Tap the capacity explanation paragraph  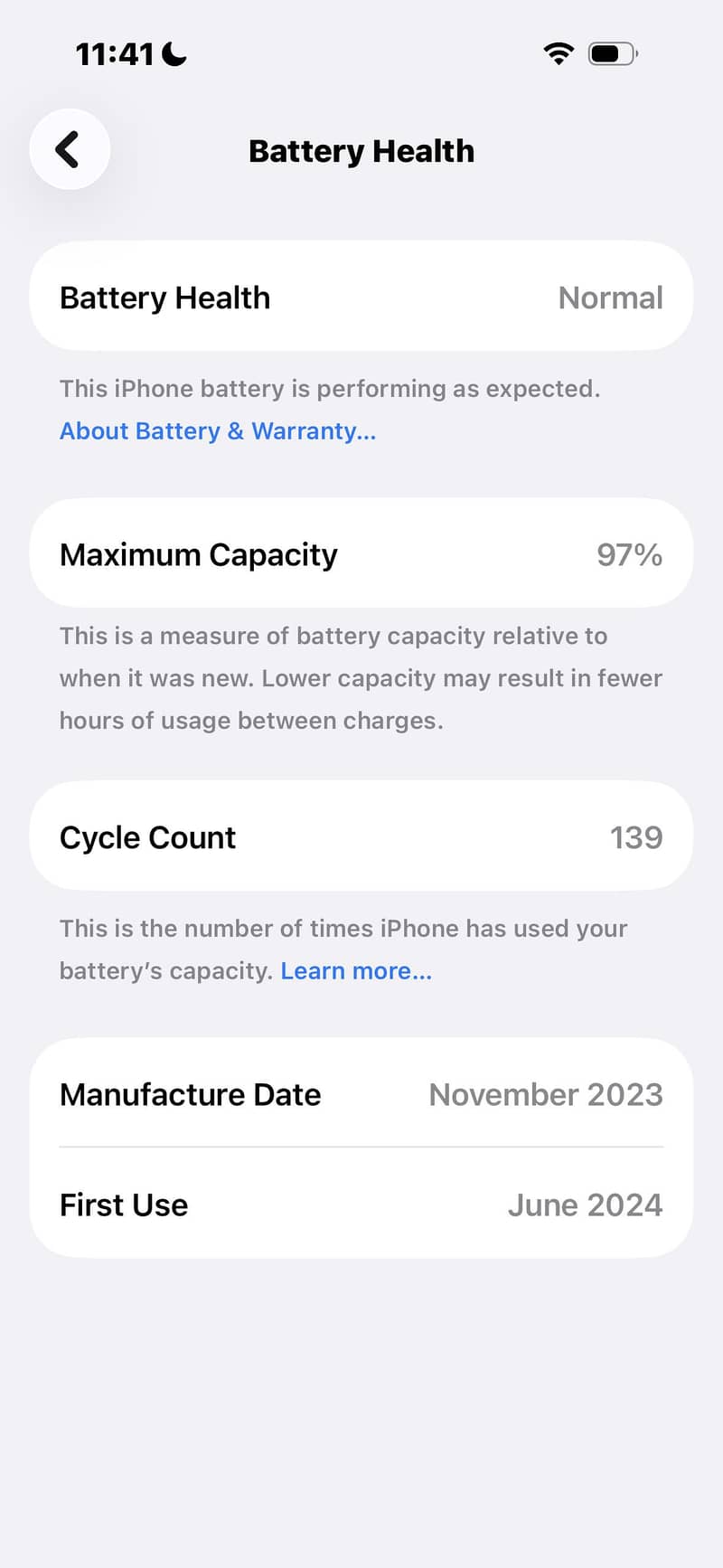[360, 677]
